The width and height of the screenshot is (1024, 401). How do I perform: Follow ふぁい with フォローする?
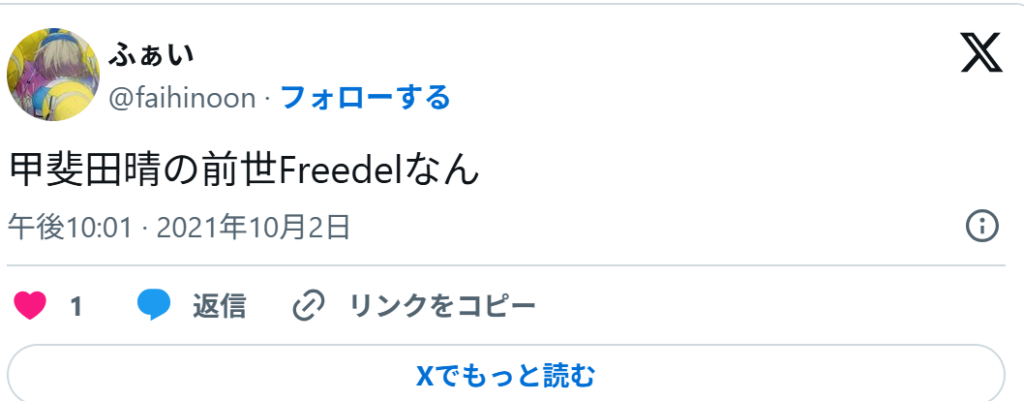pos(365,98)
